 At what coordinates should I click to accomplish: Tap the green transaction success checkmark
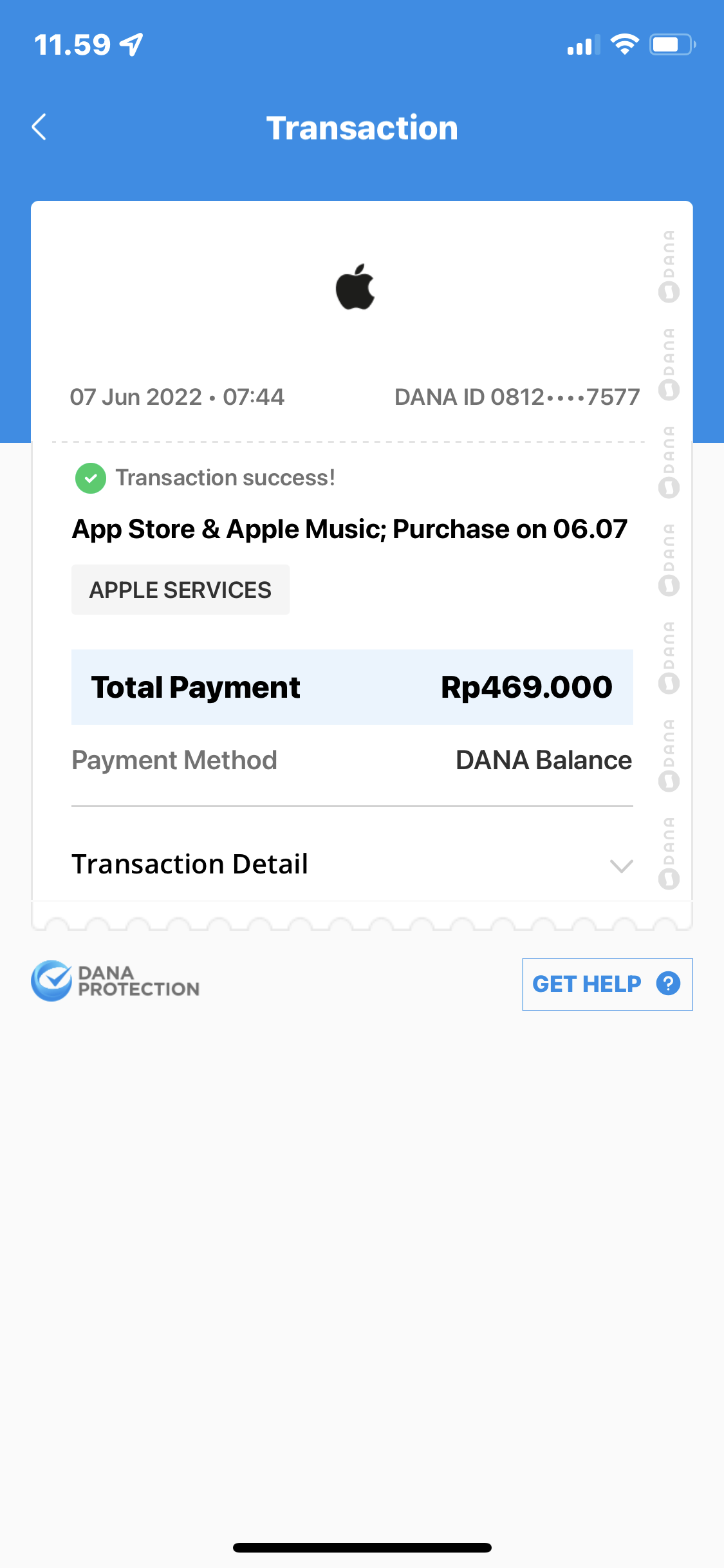point(90,478)
